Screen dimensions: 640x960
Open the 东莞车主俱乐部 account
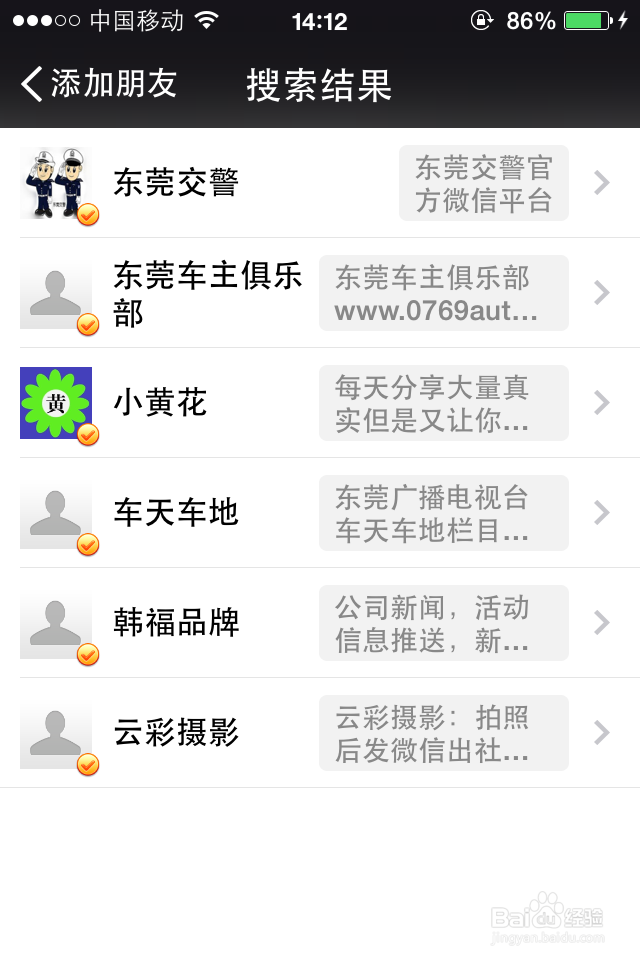pyautogui.click(x=208, y=293)
